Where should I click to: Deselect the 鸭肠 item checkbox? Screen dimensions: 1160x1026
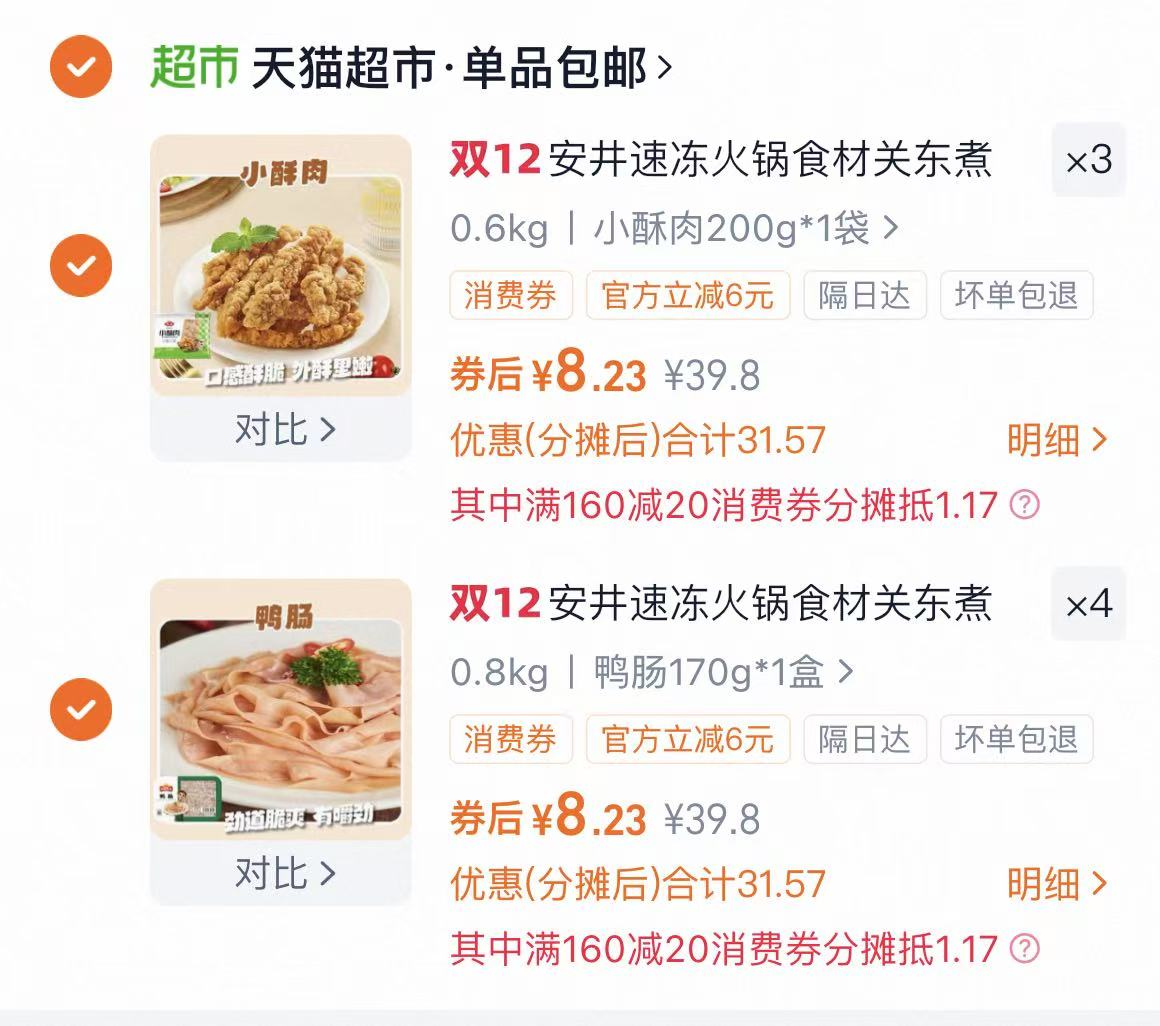pos(81,709)
